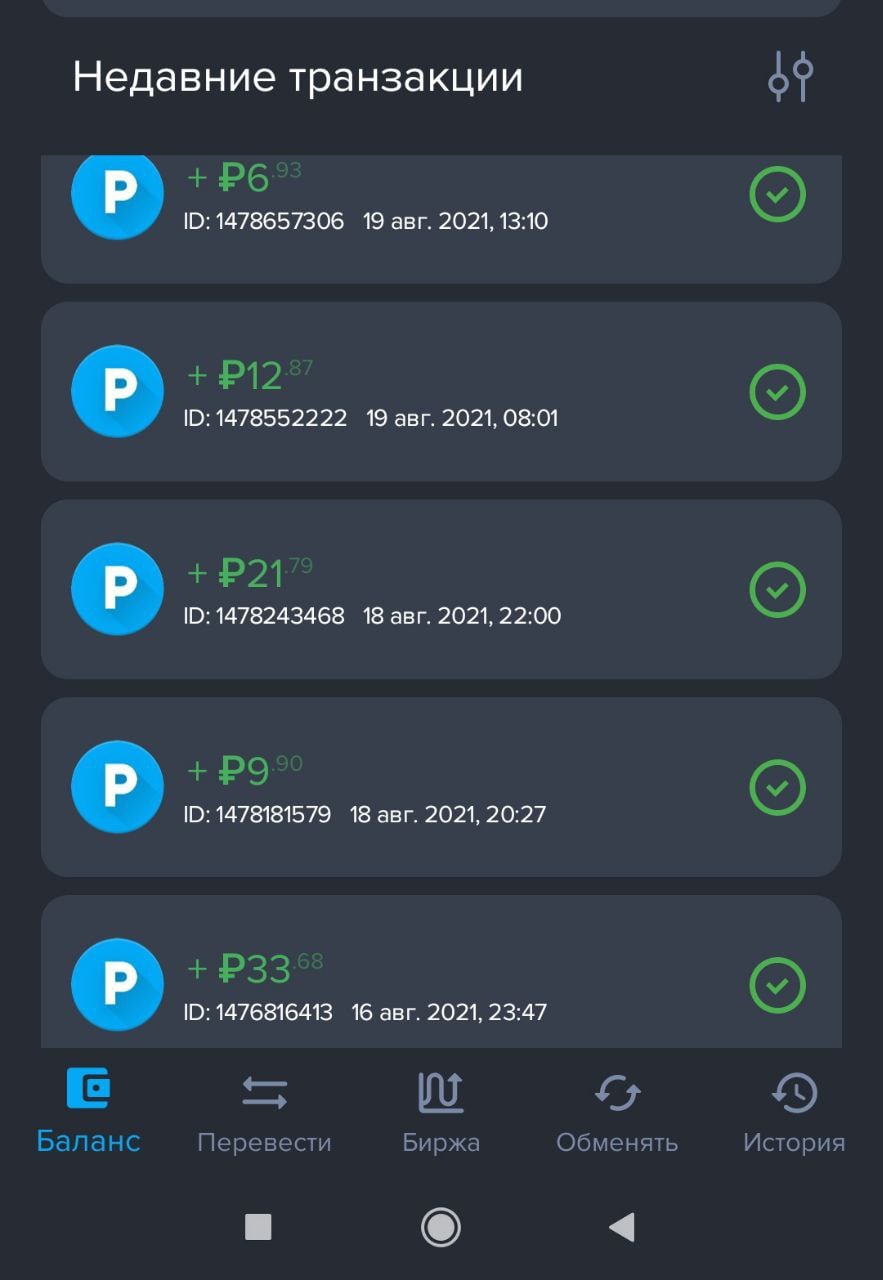Image resolution: width=883 pixels, height=1280 pixels.
Task: Switch to the Обменять tab
Action: [617, 1110]
